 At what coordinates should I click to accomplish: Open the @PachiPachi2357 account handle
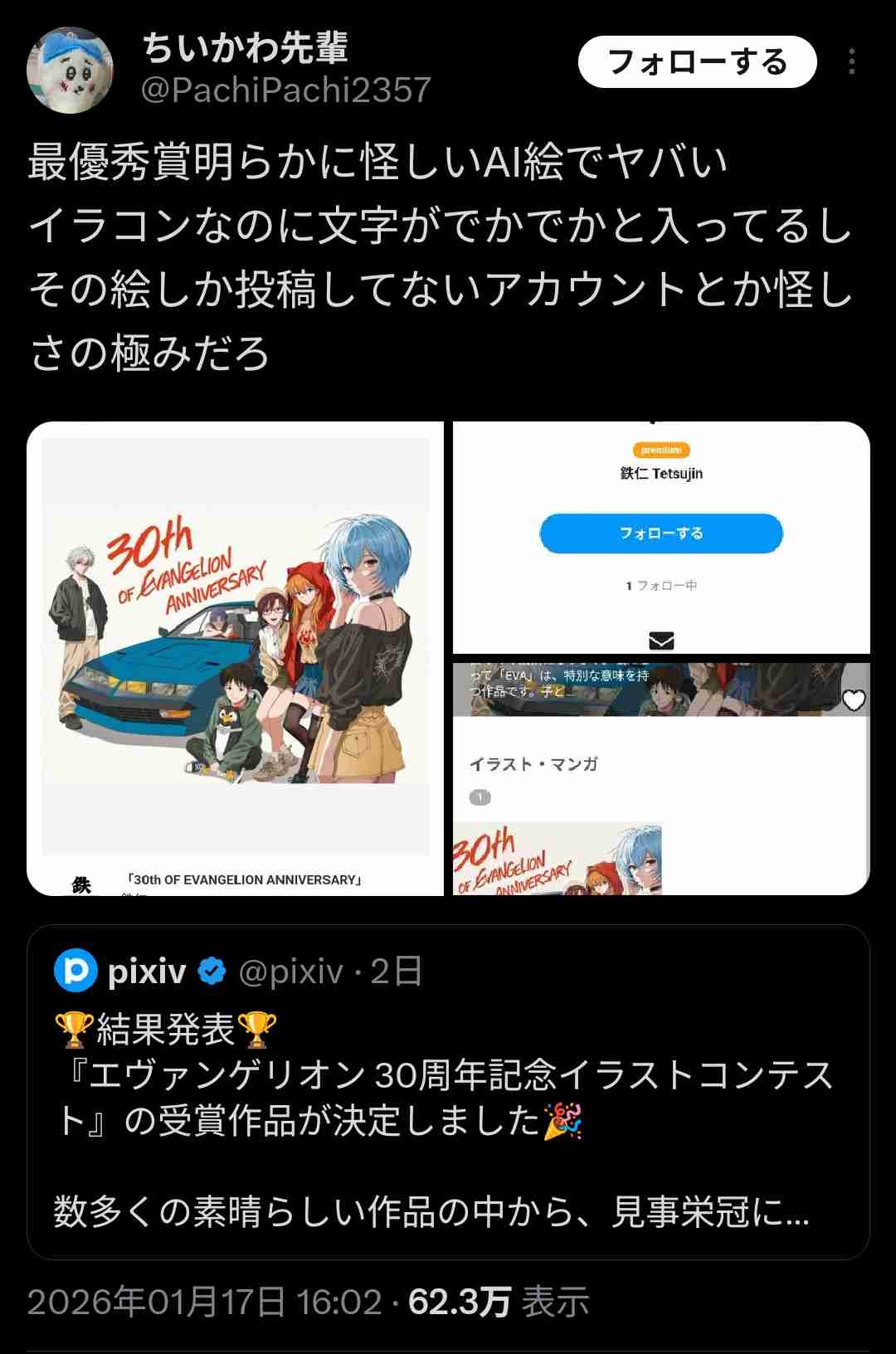[286, 90]
